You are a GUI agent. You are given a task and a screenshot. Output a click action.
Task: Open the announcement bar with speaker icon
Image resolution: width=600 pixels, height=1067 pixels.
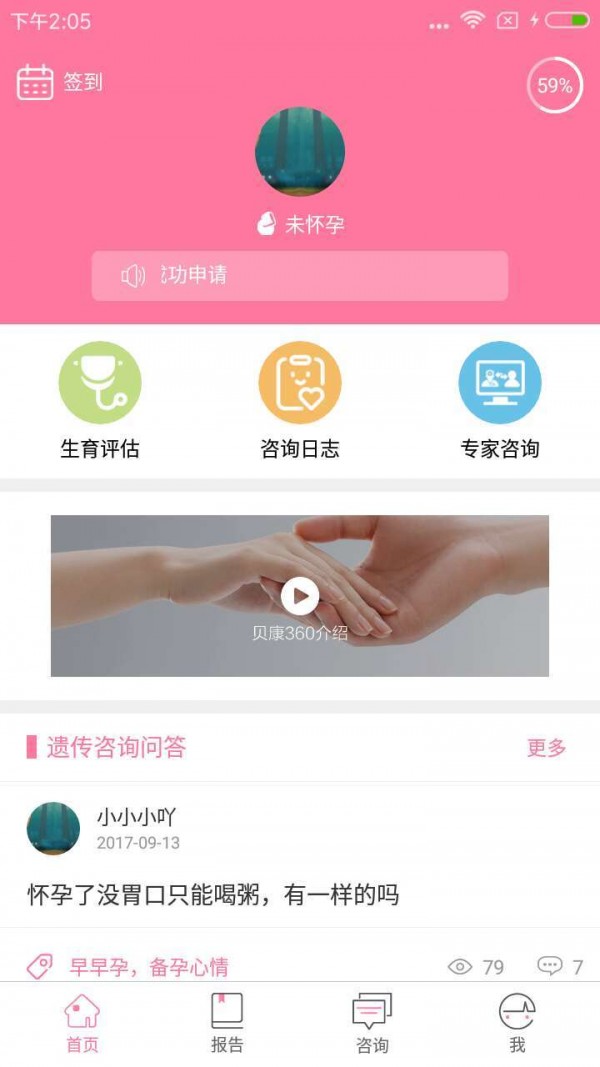pos(300,275)
